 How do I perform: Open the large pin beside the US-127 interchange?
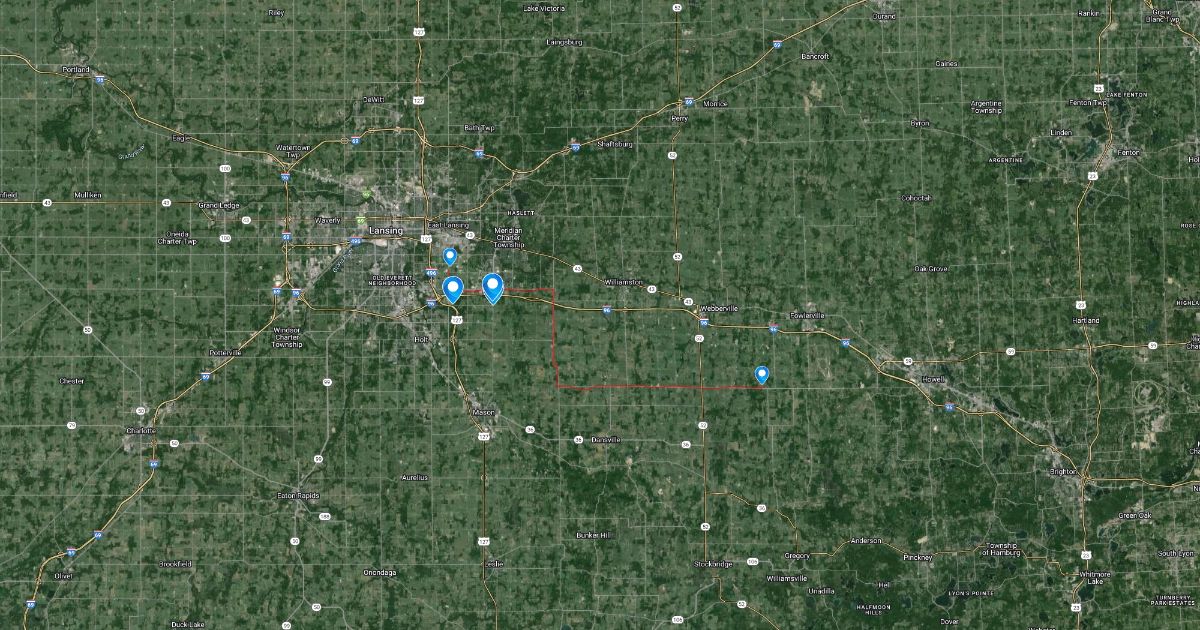tap(453, 289)
